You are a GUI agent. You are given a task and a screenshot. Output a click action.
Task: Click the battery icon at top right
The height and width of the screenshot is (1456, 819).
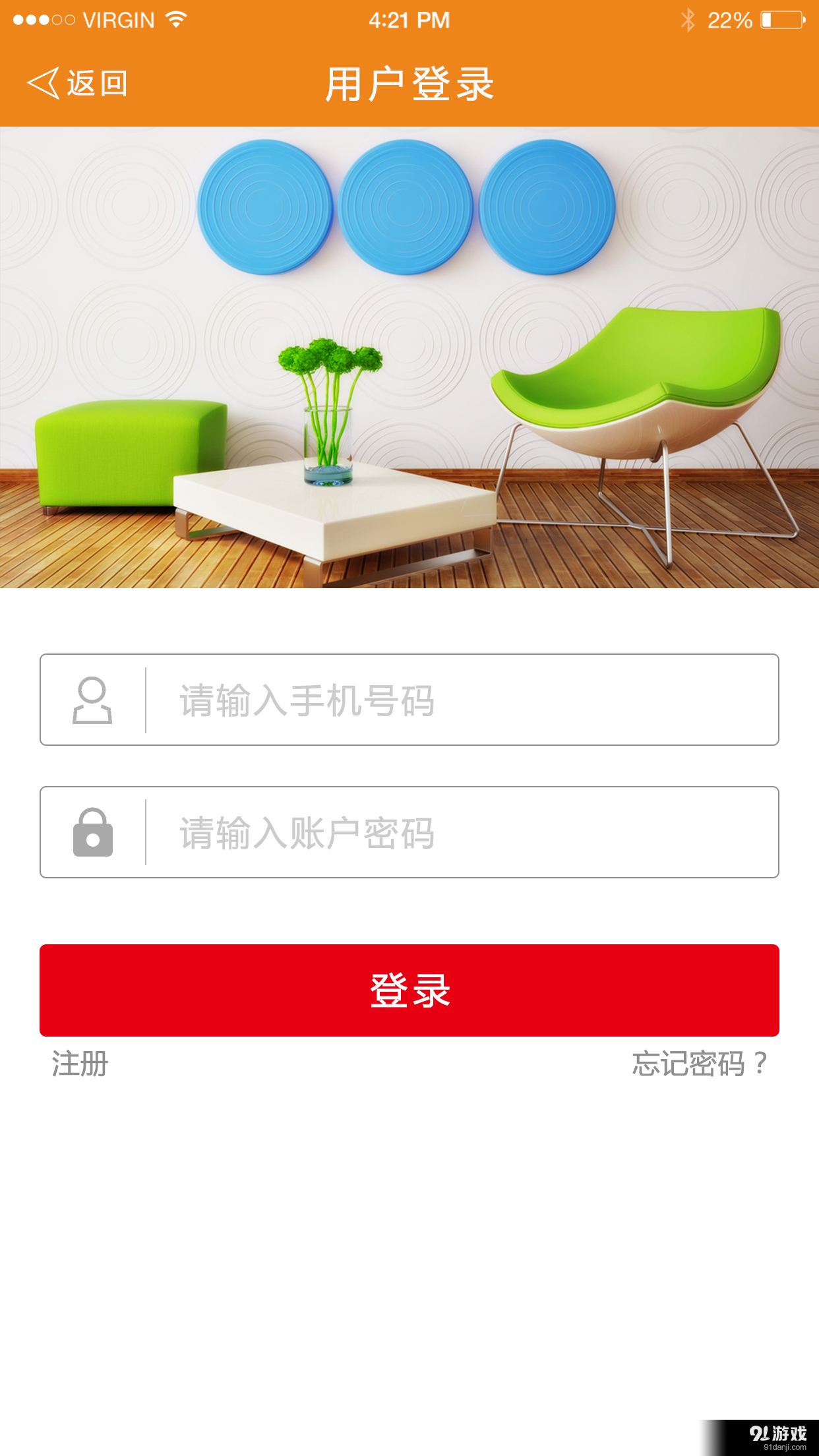781,20
